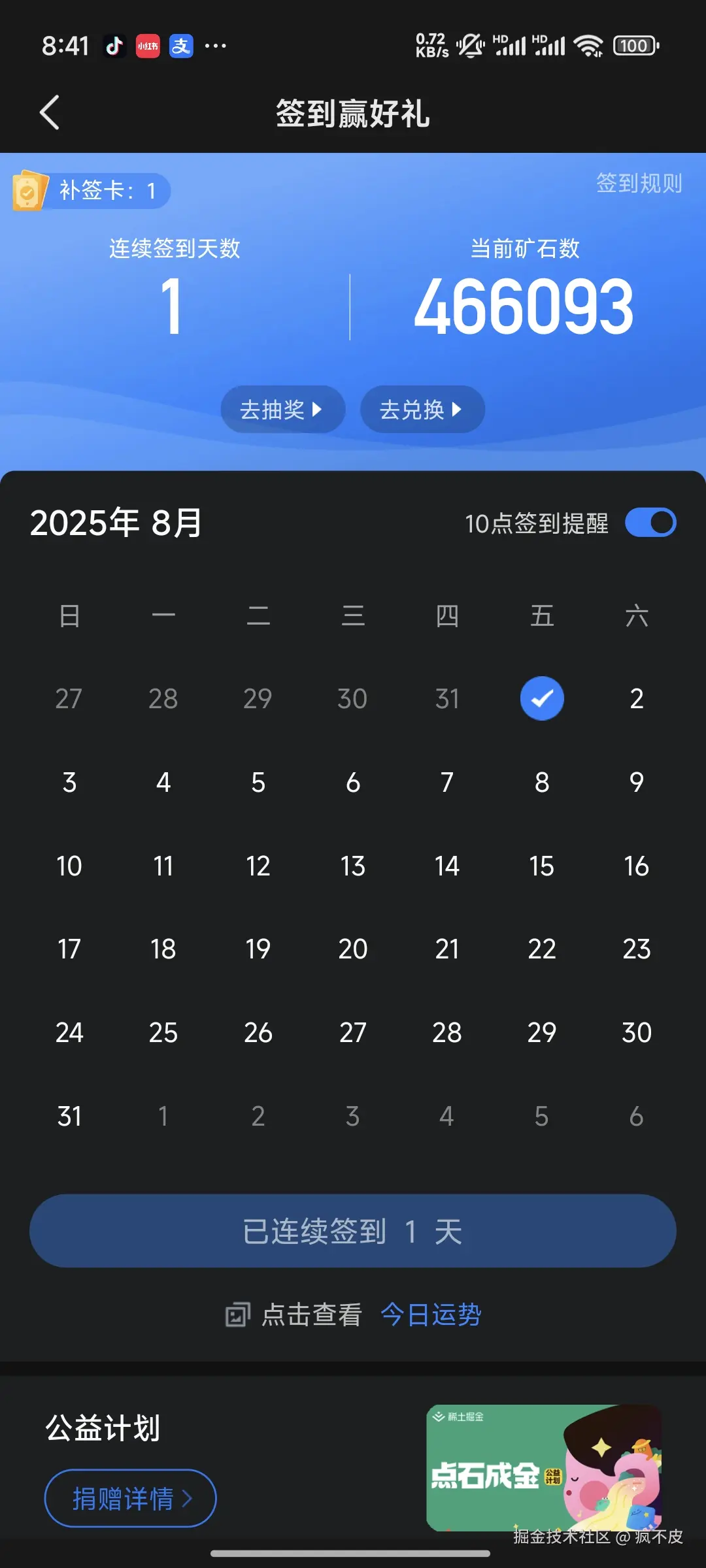
Task: Open 今日运势 fortune link
Action: tap(430, 1315)
